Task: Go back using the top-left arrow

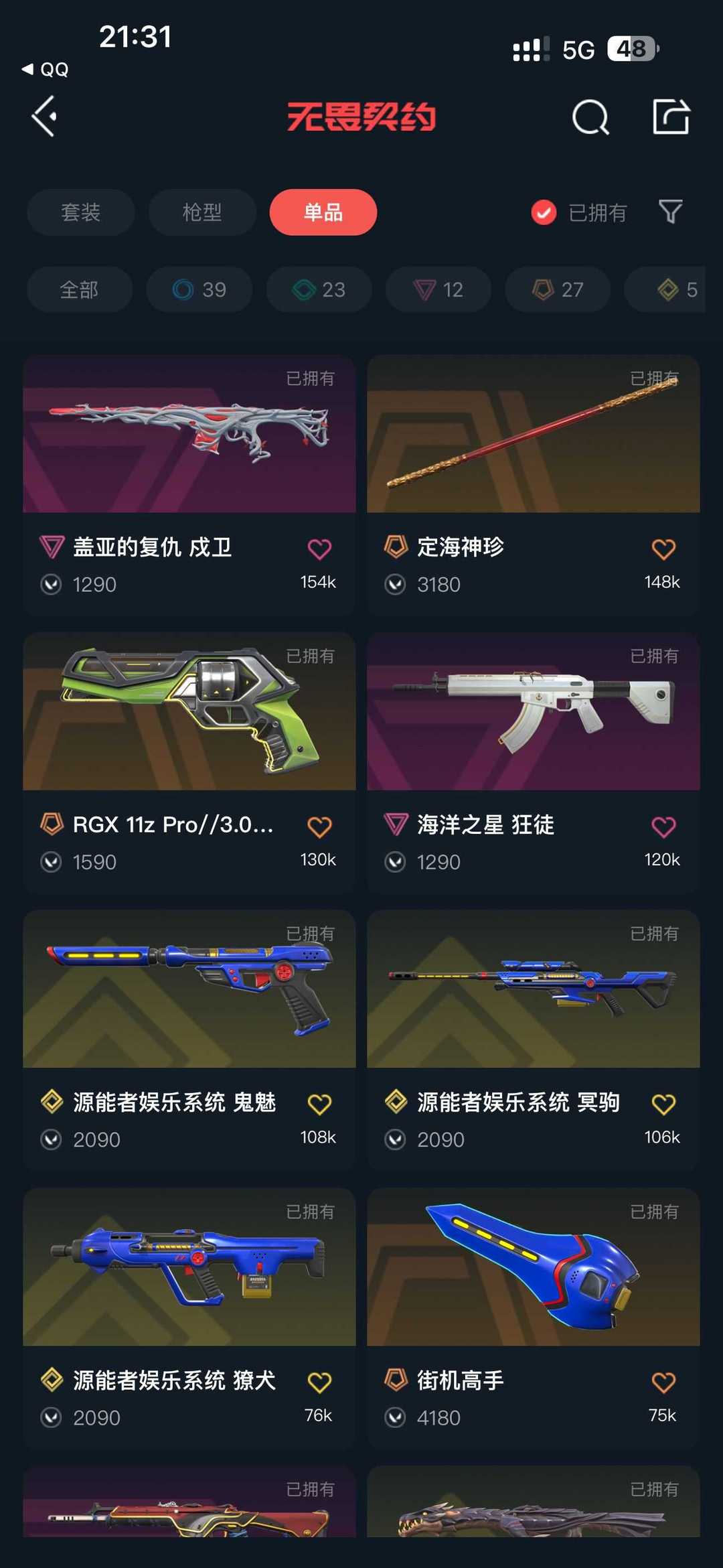Action: 44,117
